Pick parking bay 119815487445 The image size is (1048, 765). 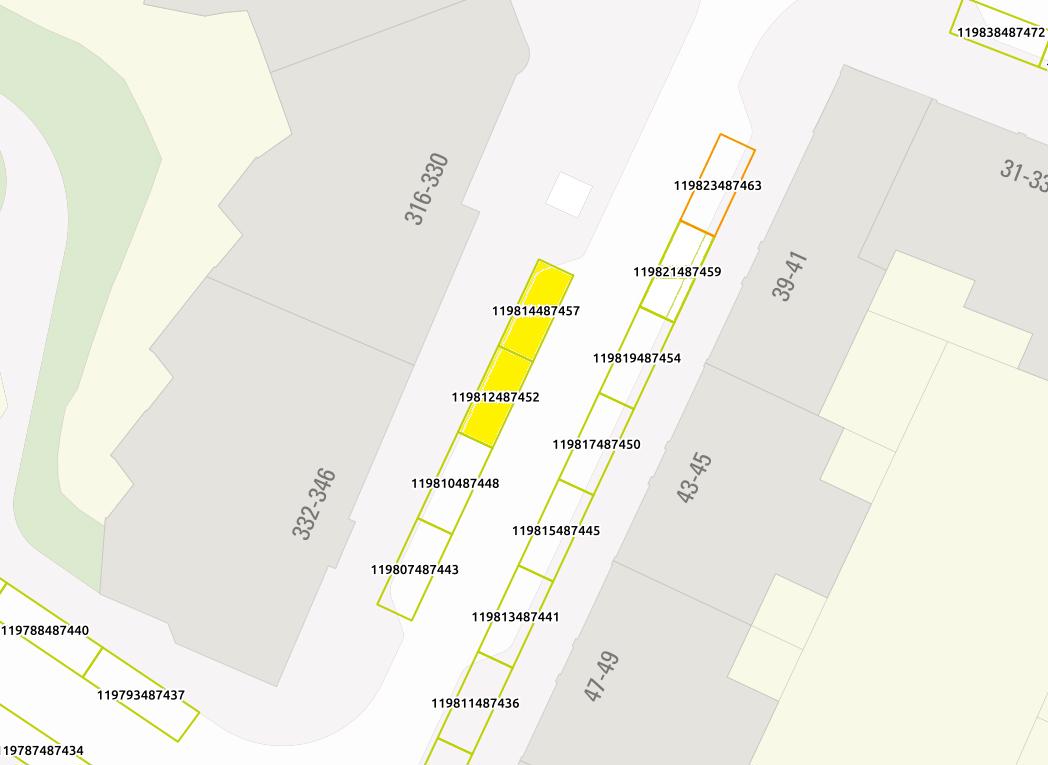coord(556,530)
